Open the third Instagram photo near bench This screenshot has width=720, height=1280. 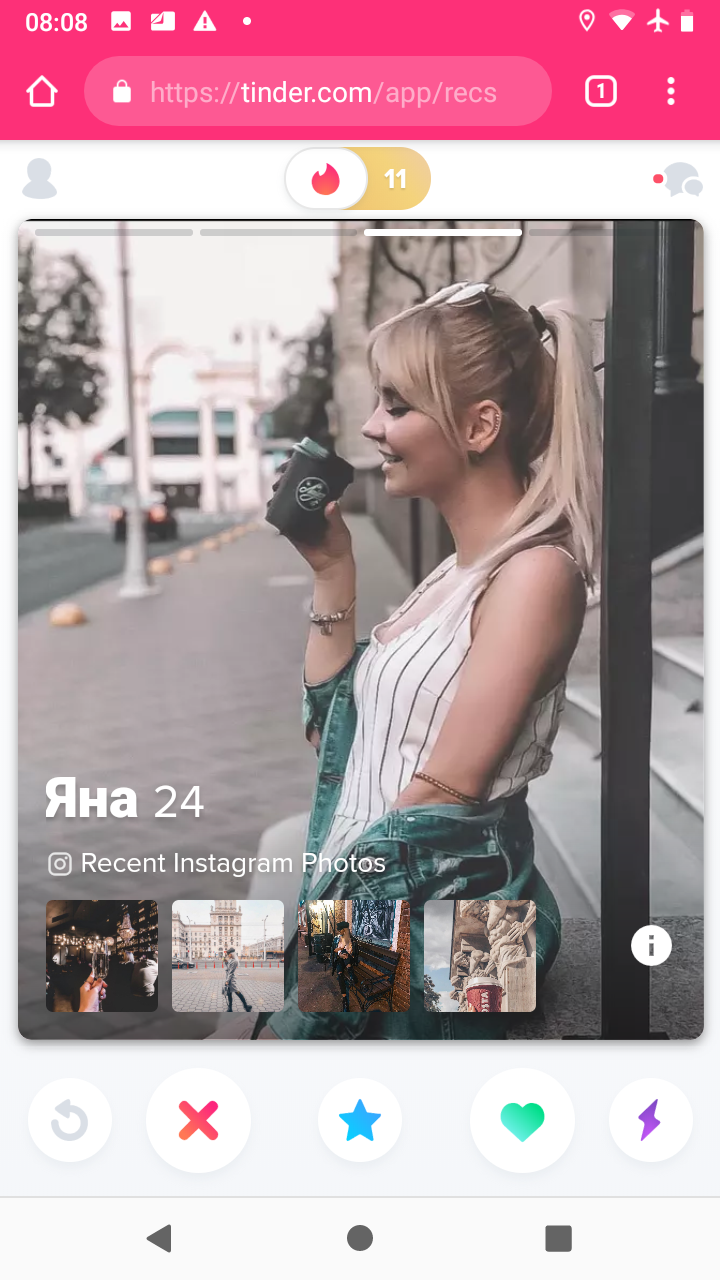coord(354,956)
